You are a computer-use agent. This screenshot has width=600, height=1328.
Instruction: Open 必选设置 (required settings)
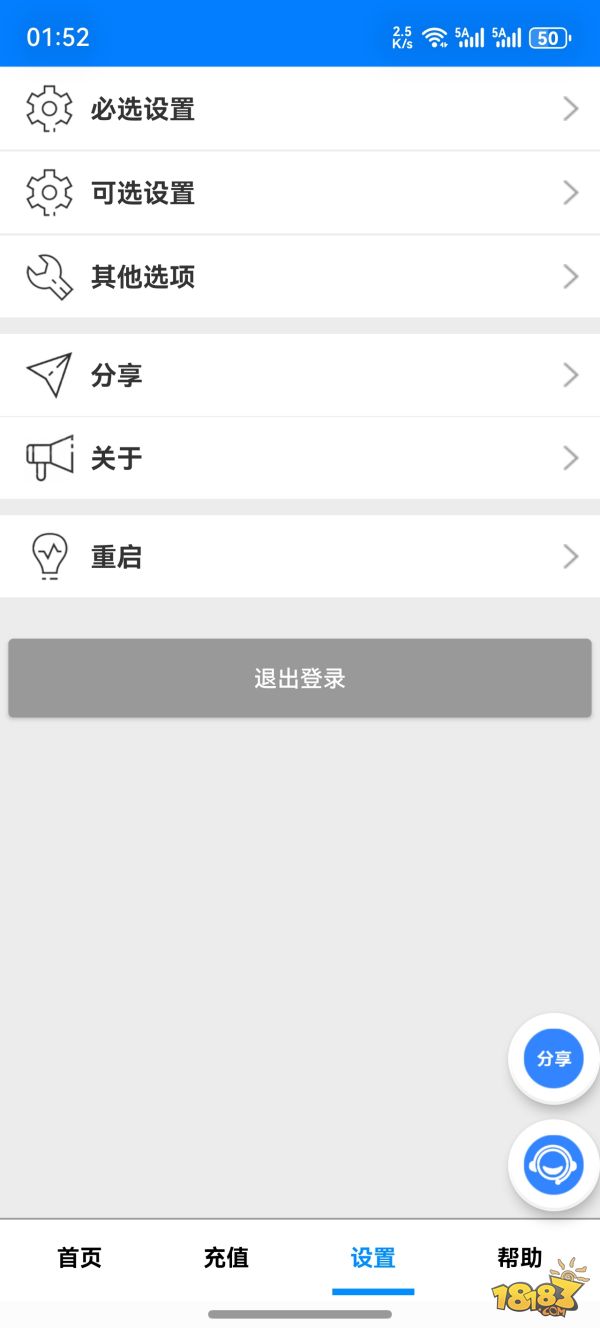[300, 109]
